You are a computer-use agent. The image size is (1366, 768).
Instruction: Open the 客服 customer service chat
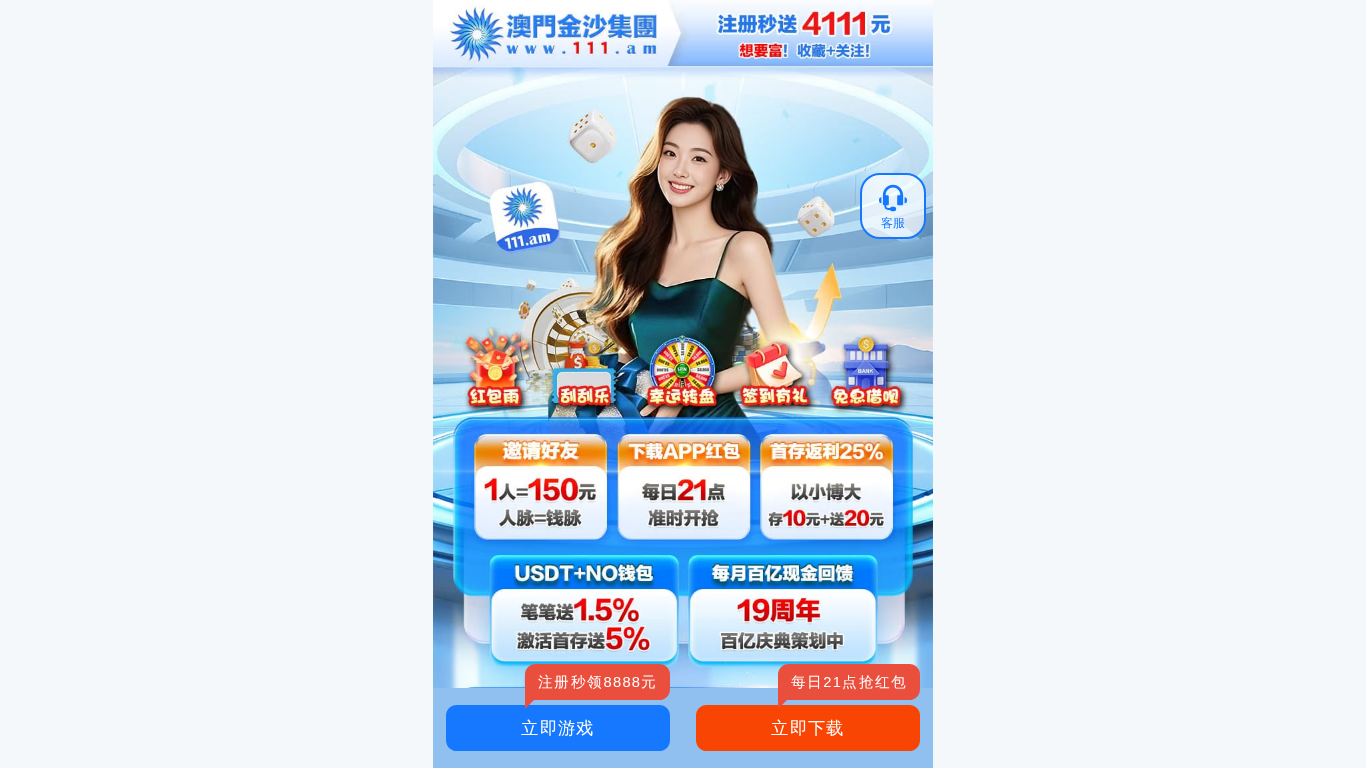(x=892, y=206)
